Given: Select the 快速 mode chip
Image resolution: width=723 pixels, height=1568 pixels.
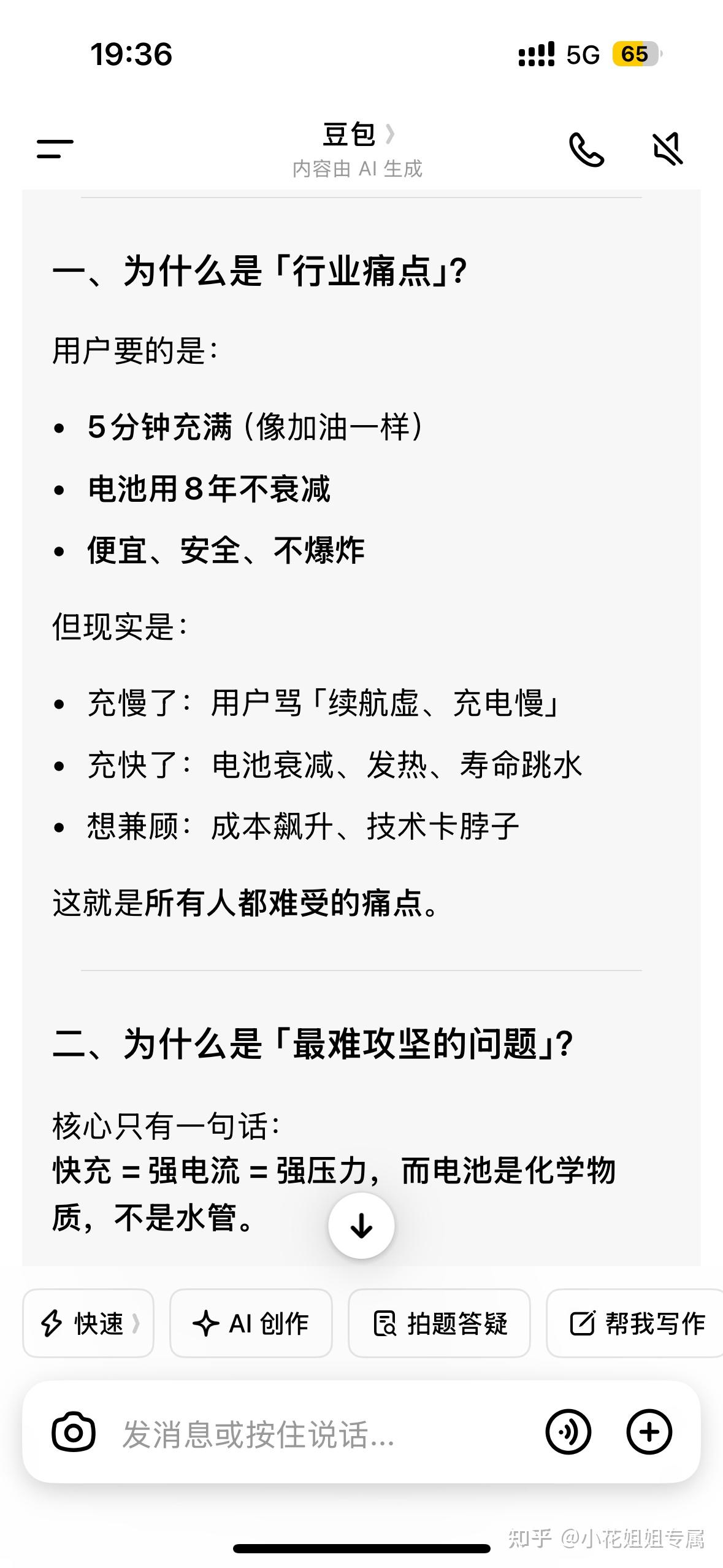Looking at the screenshot, I should coord(88,1323).
